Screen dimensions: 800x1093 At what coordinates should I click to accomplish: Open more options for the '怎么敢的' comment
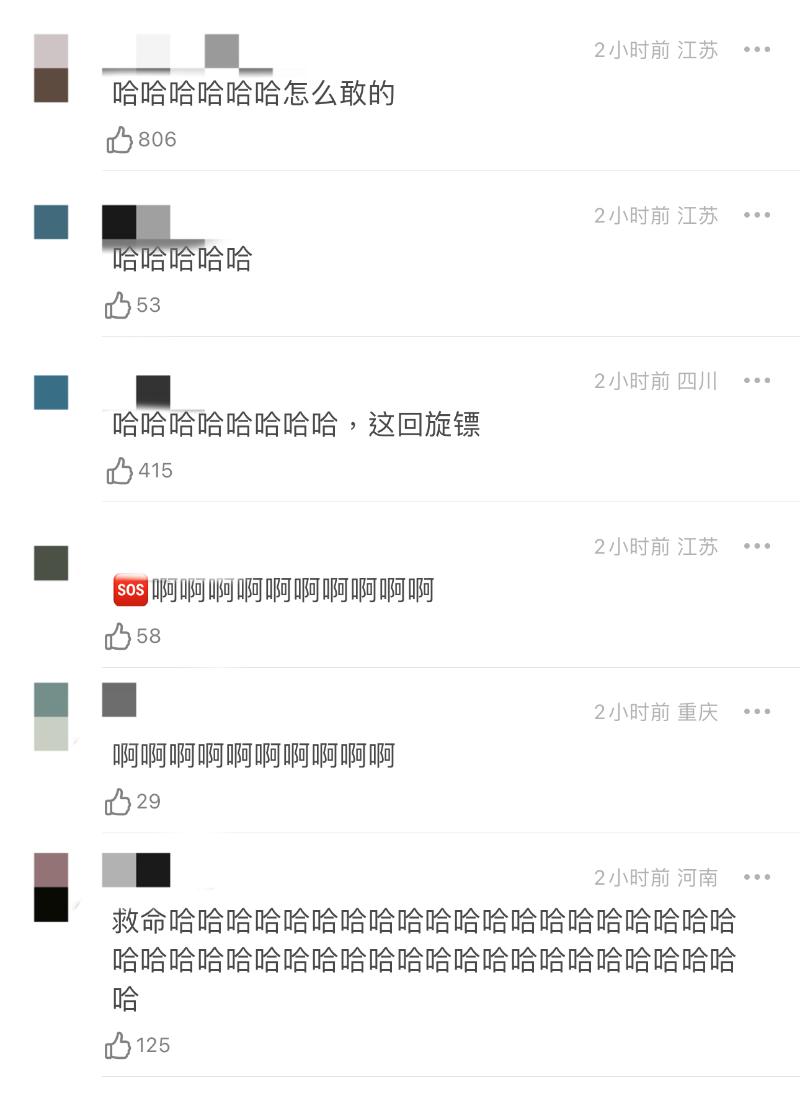[757, 50]
